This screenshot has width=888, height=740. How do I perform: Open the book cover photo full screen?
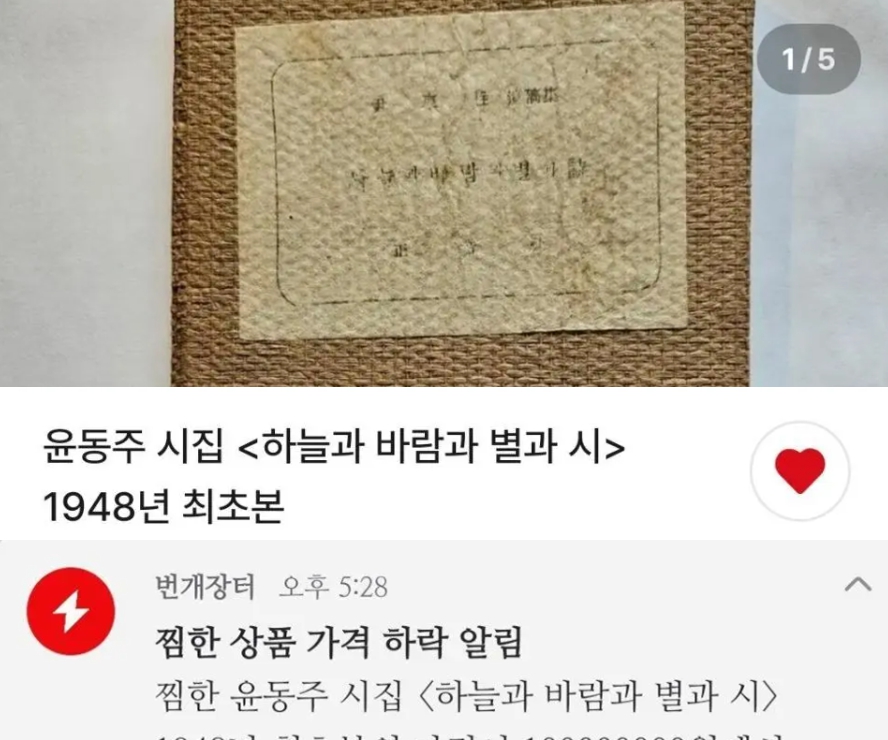[x=460, y=190]
